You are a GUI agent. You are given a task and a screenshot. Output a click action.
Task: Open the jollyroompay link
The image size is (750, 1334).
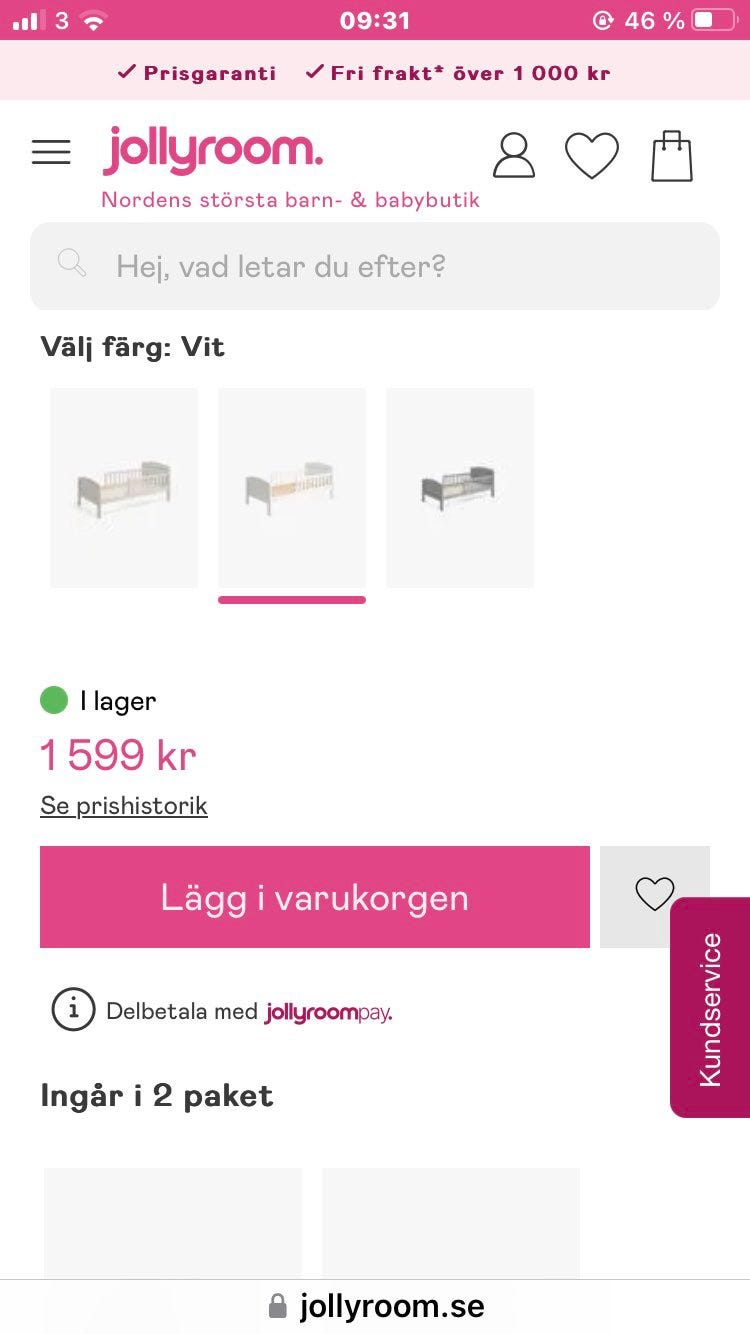coord(327,1011)
